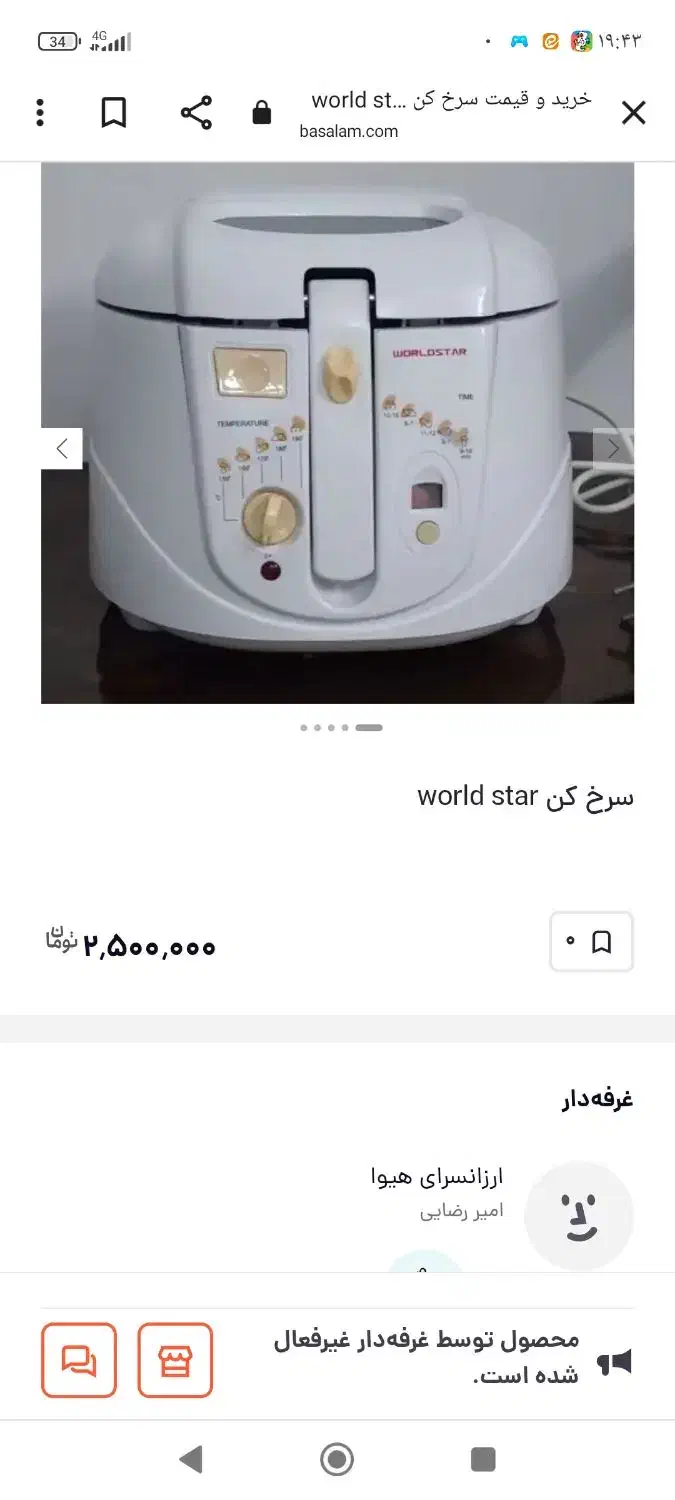
Task: Open seller ارزانسرای هیوا profile
Action: (x=437, y=1176)
